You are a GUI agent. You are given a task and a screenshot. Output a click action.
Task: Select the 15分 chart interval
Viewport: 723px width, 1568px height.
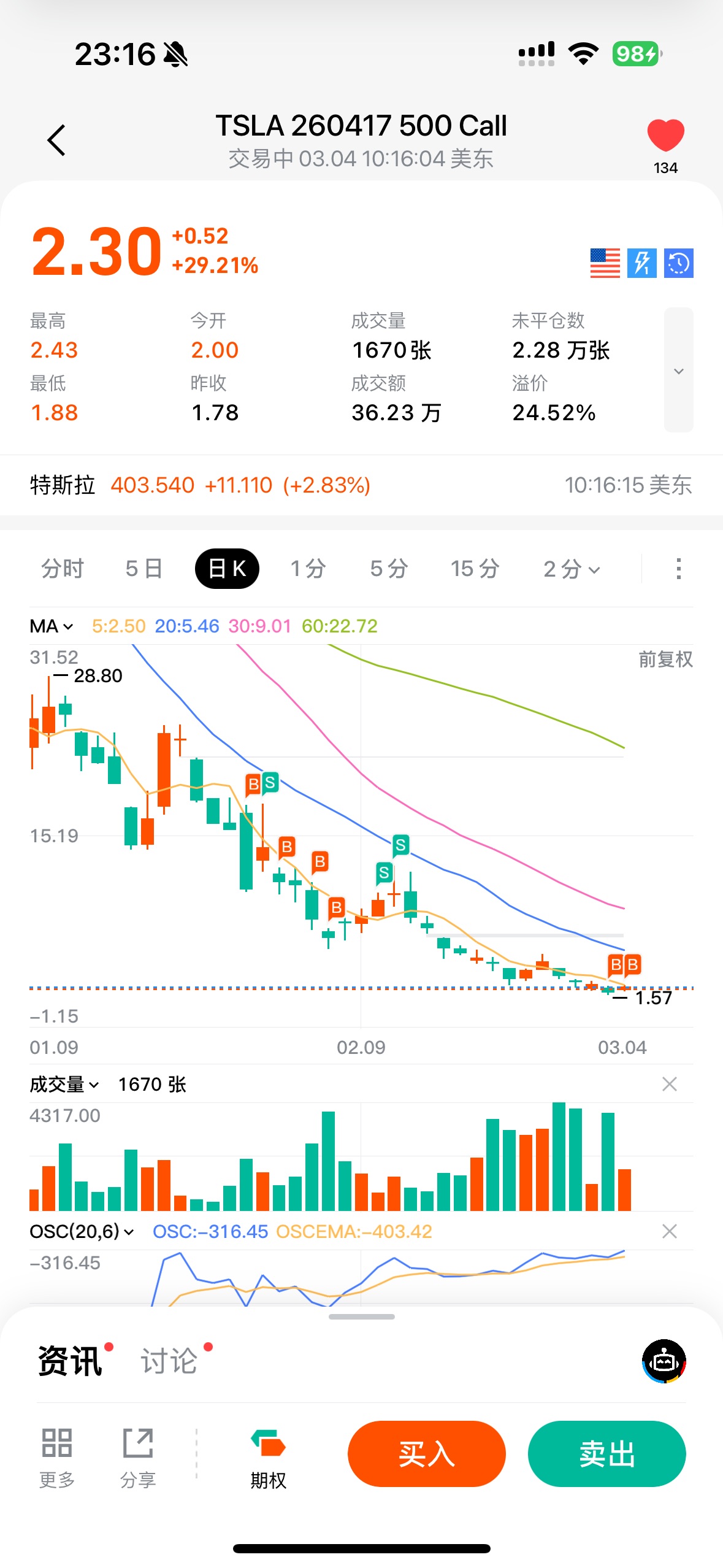pos(475,569)
